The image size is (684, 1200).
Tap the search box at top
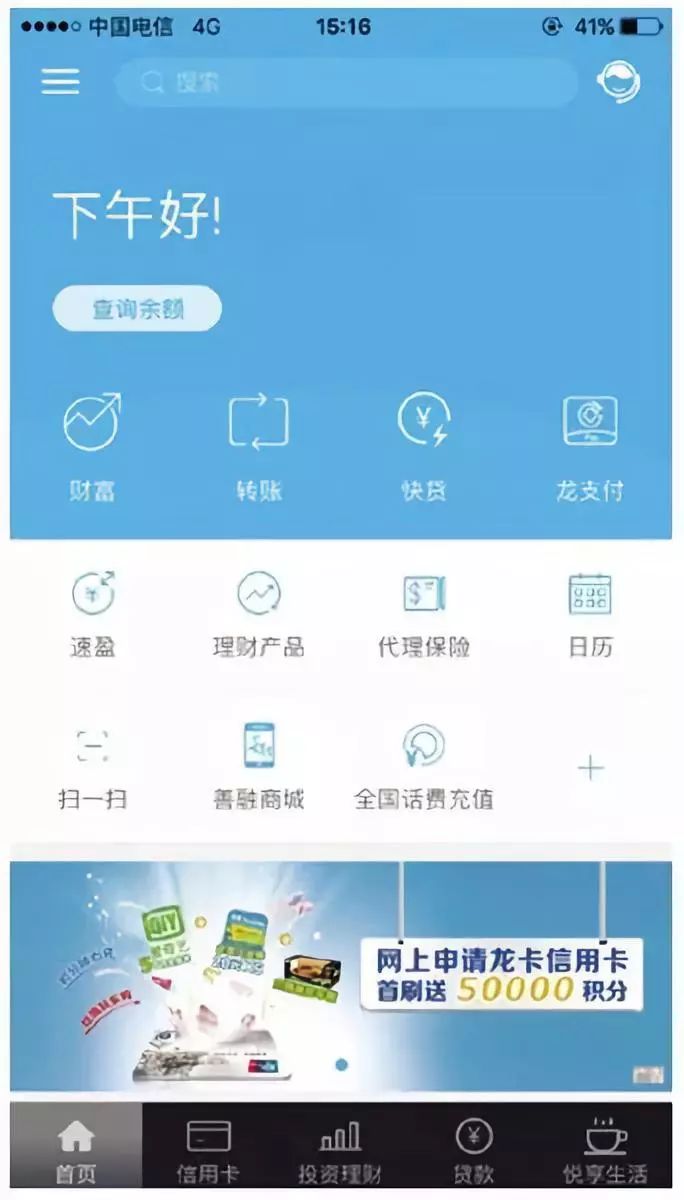pos(346,82)
